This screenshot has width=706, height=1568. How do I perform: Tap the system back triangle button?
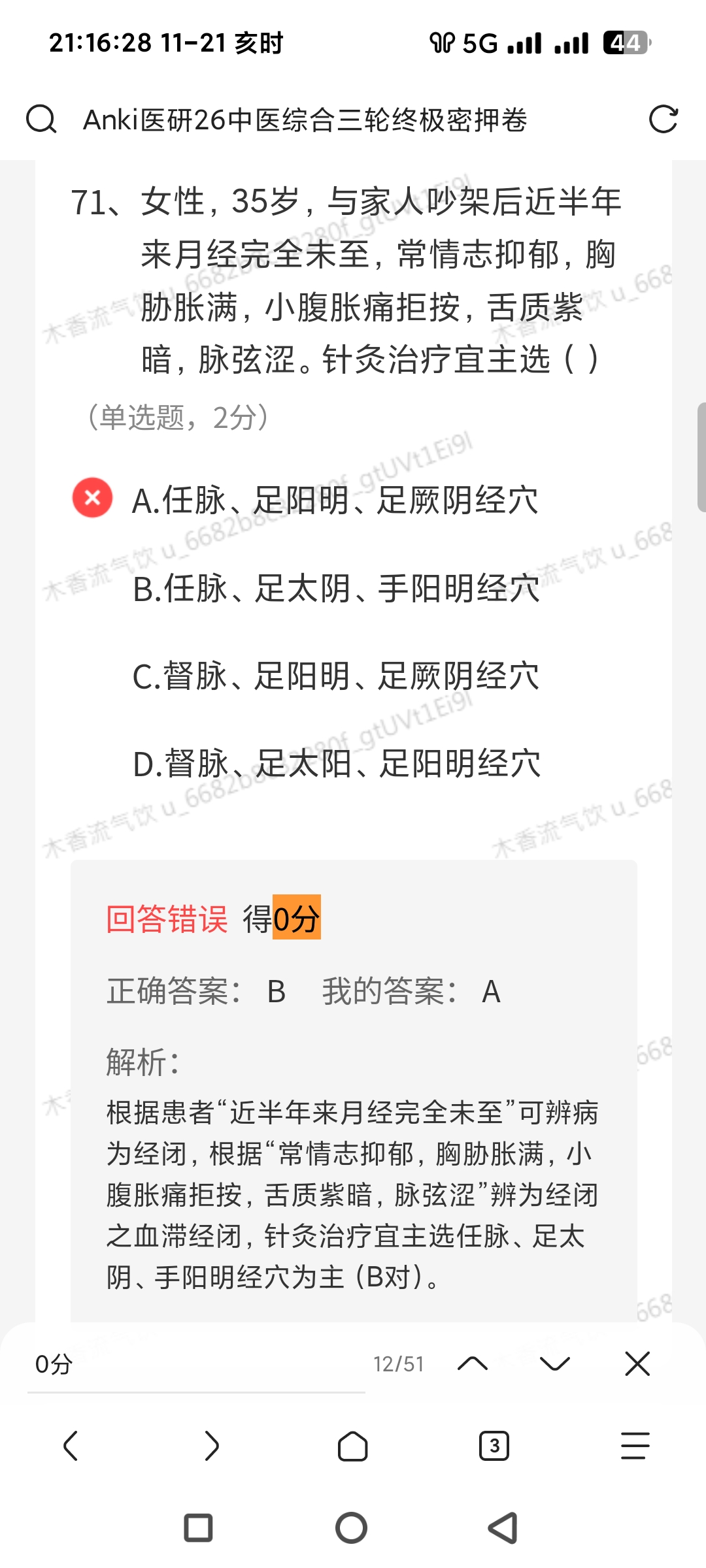(x=504, y=1528)
